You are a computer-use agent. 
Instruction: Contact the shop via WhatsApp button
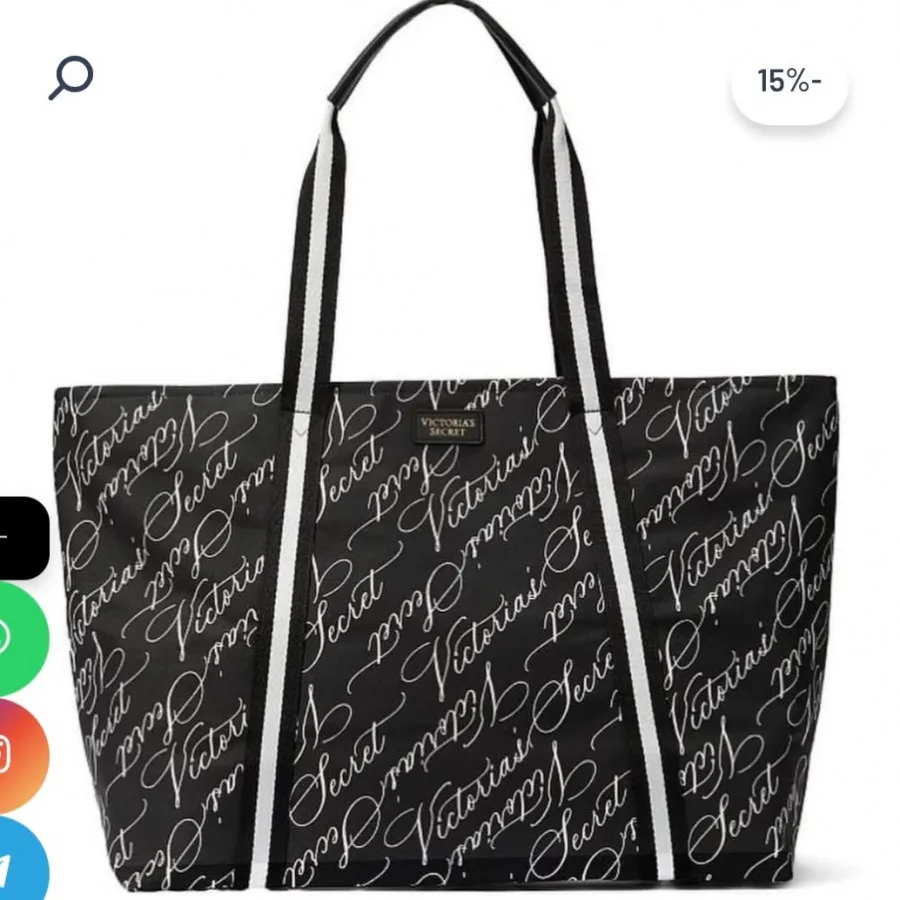tap(20, 638)
